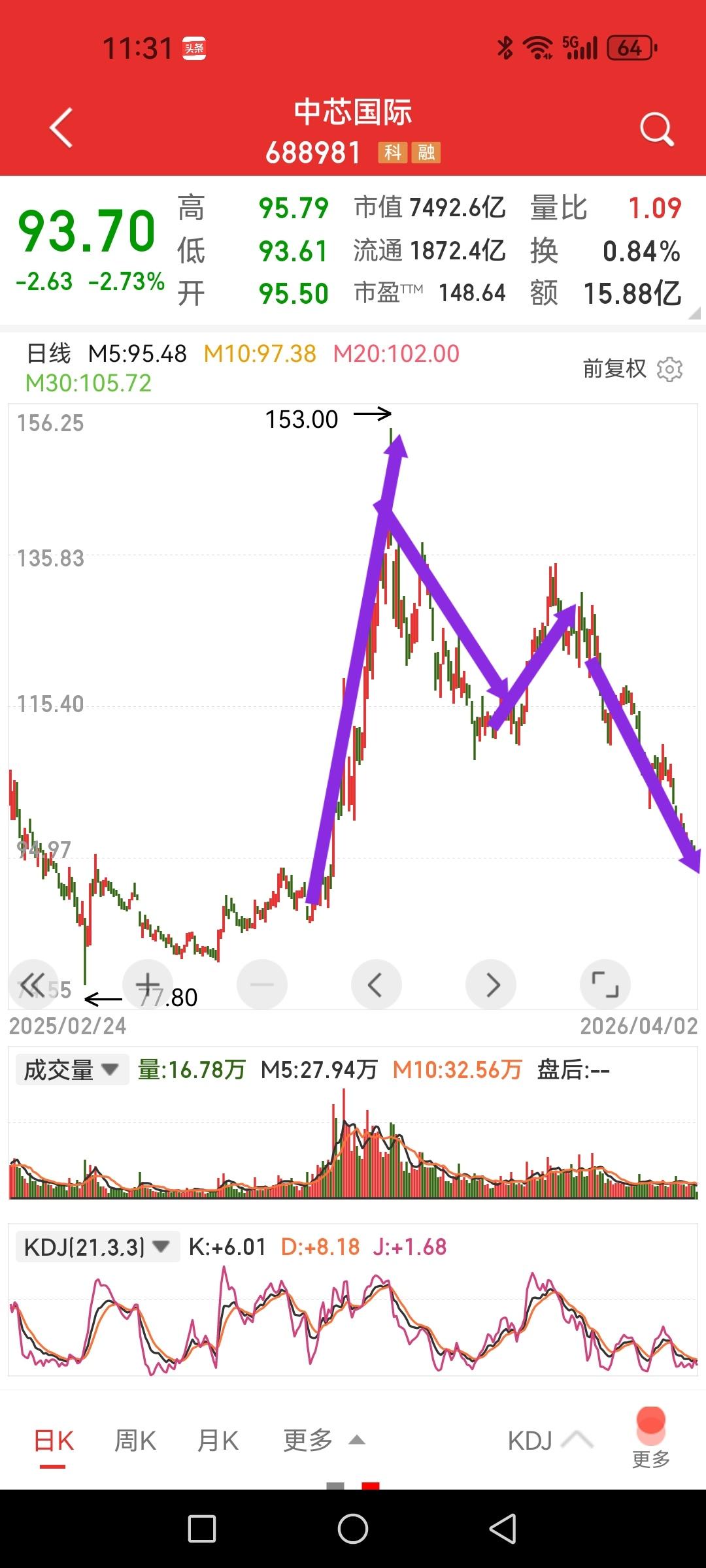Tap the 科 tag next to 688981
Viewport: 706px width, 1568px height.
393,154
